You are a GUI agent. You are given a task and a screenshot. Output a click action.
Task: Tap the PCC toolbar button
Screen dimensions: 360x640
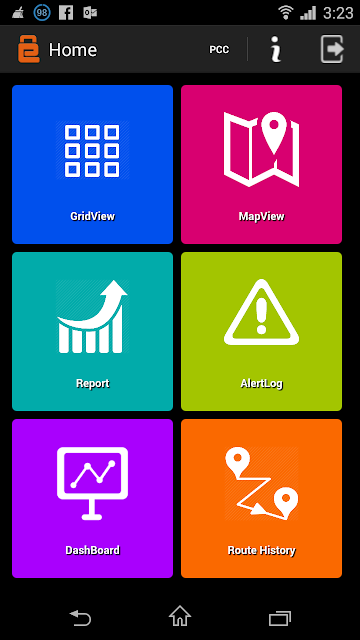219,50
